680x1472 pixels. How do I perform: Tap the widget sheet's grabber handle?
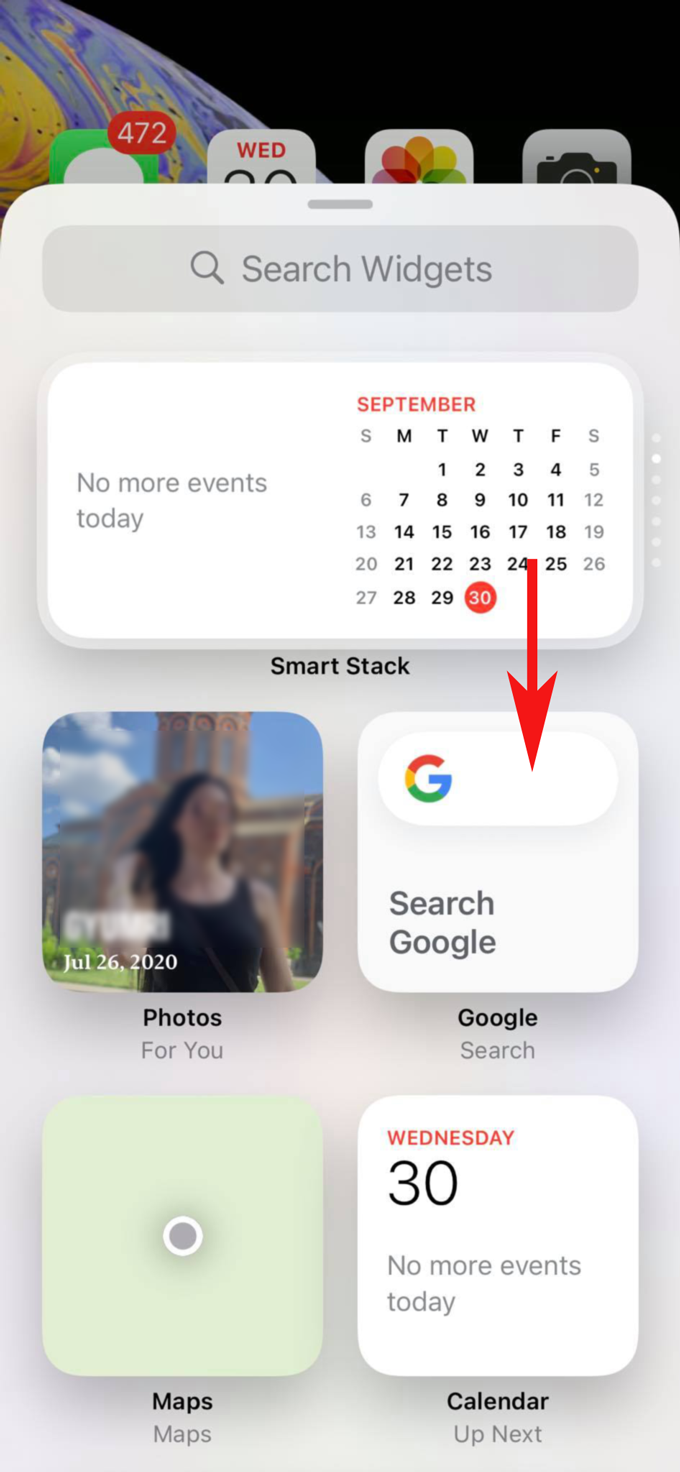pyautogui.click(x=340, y=204)
